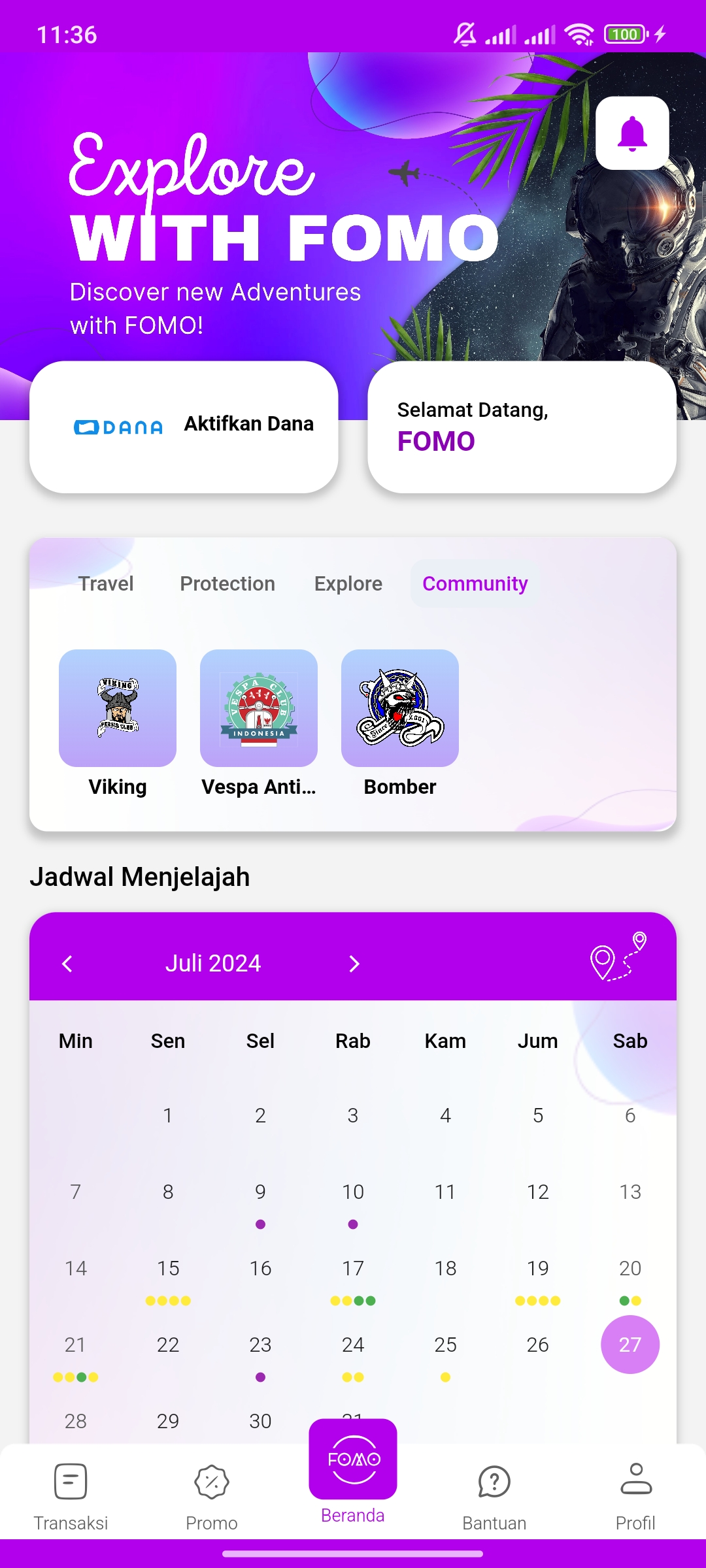
Task: Open the route map pin icon
Action: [618, 957]
